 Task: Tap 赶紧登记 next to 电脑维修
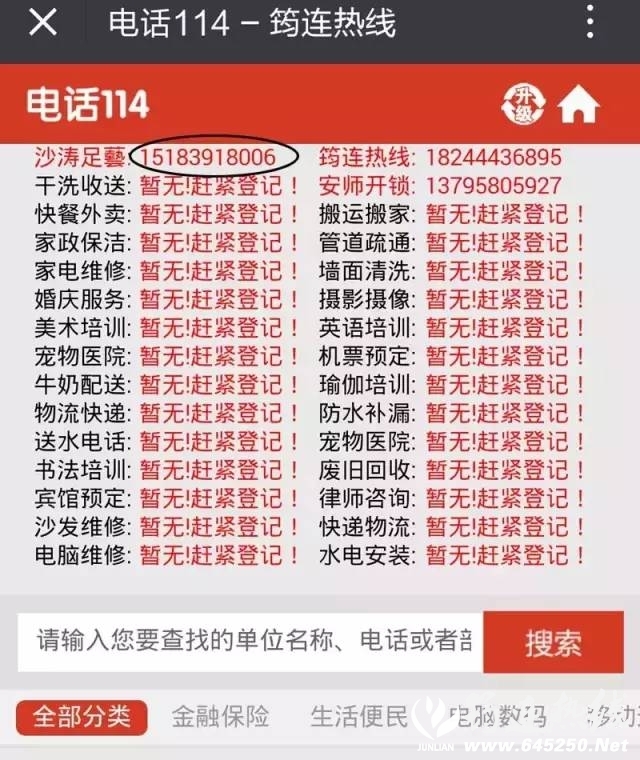coord(219,554)
